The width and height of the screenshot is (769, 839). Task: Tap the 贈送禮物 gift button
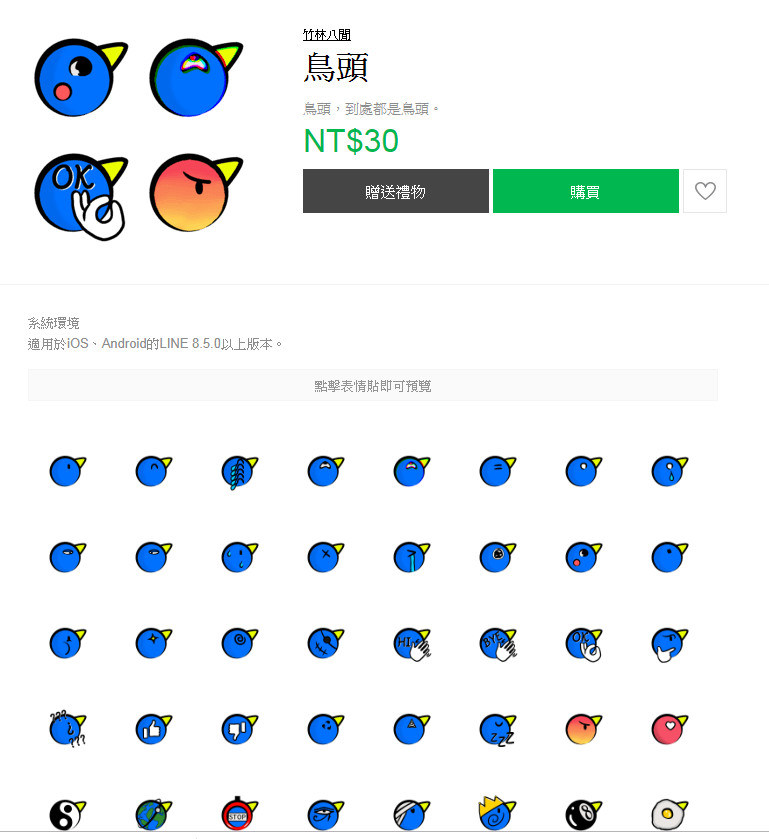click(395, 191)
